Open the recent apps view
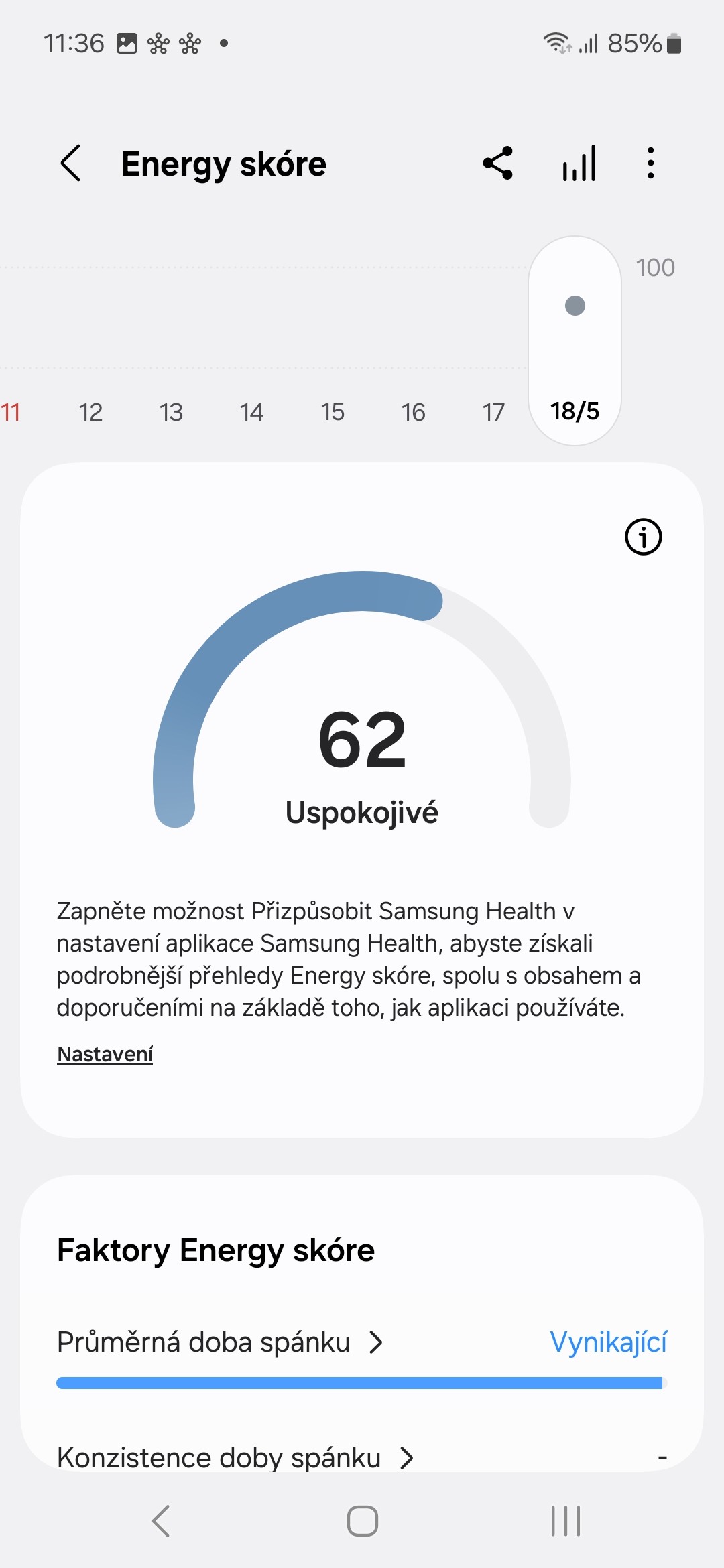724x1568 pixels. pos(565,1520)
